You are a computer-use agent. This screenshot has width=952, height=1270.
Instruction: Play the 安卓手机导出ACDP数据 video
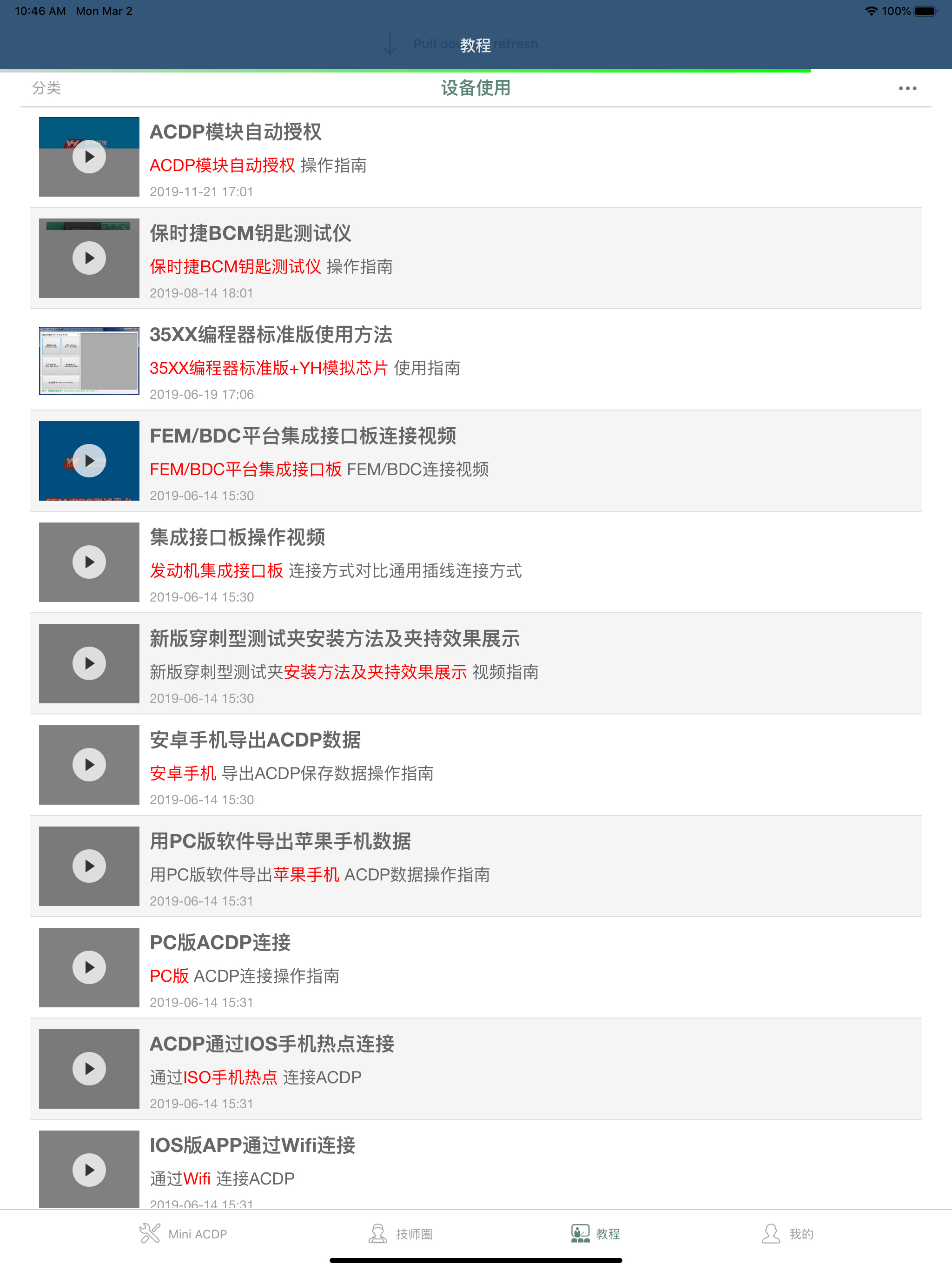88,764
